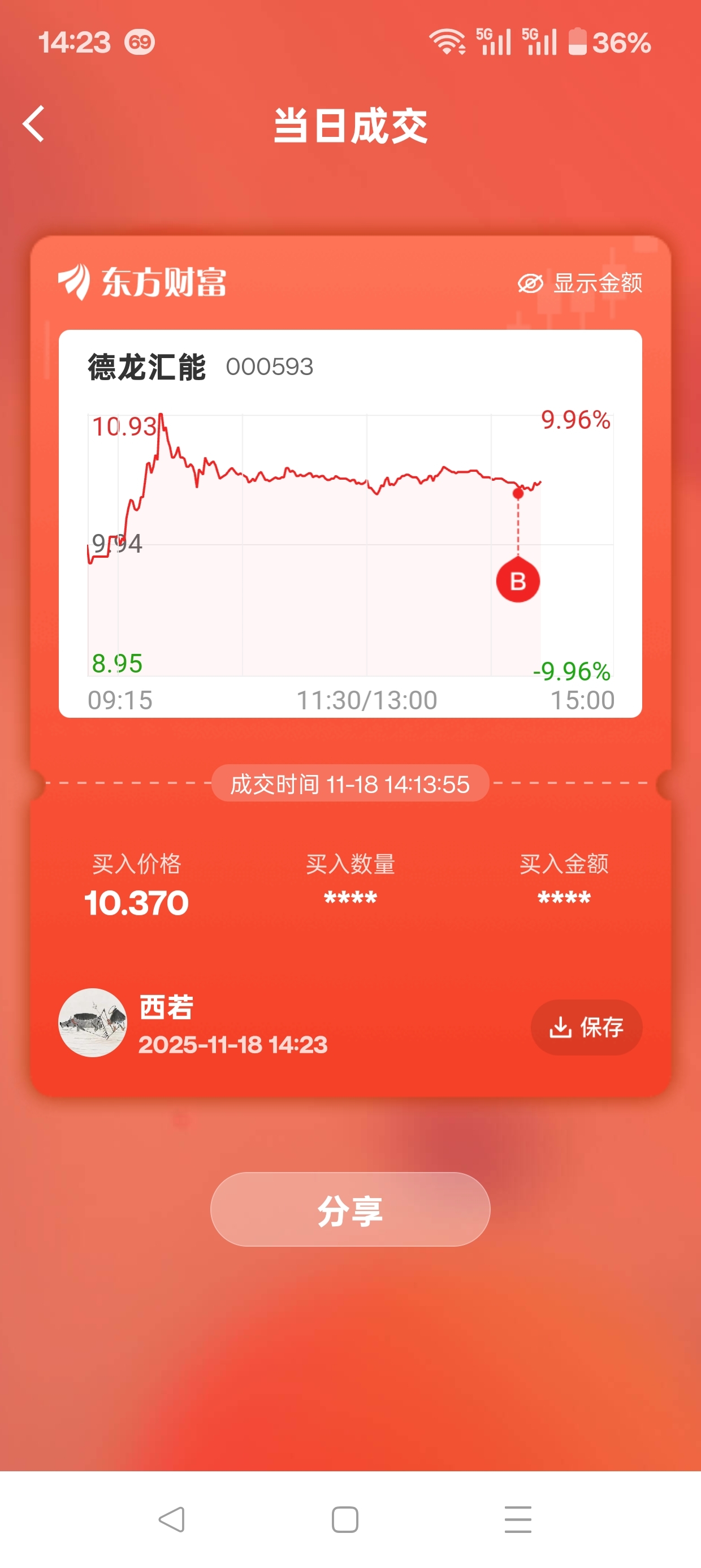Go back from the 当日成交 page
Screen dimensions: 701x1568
34,123
